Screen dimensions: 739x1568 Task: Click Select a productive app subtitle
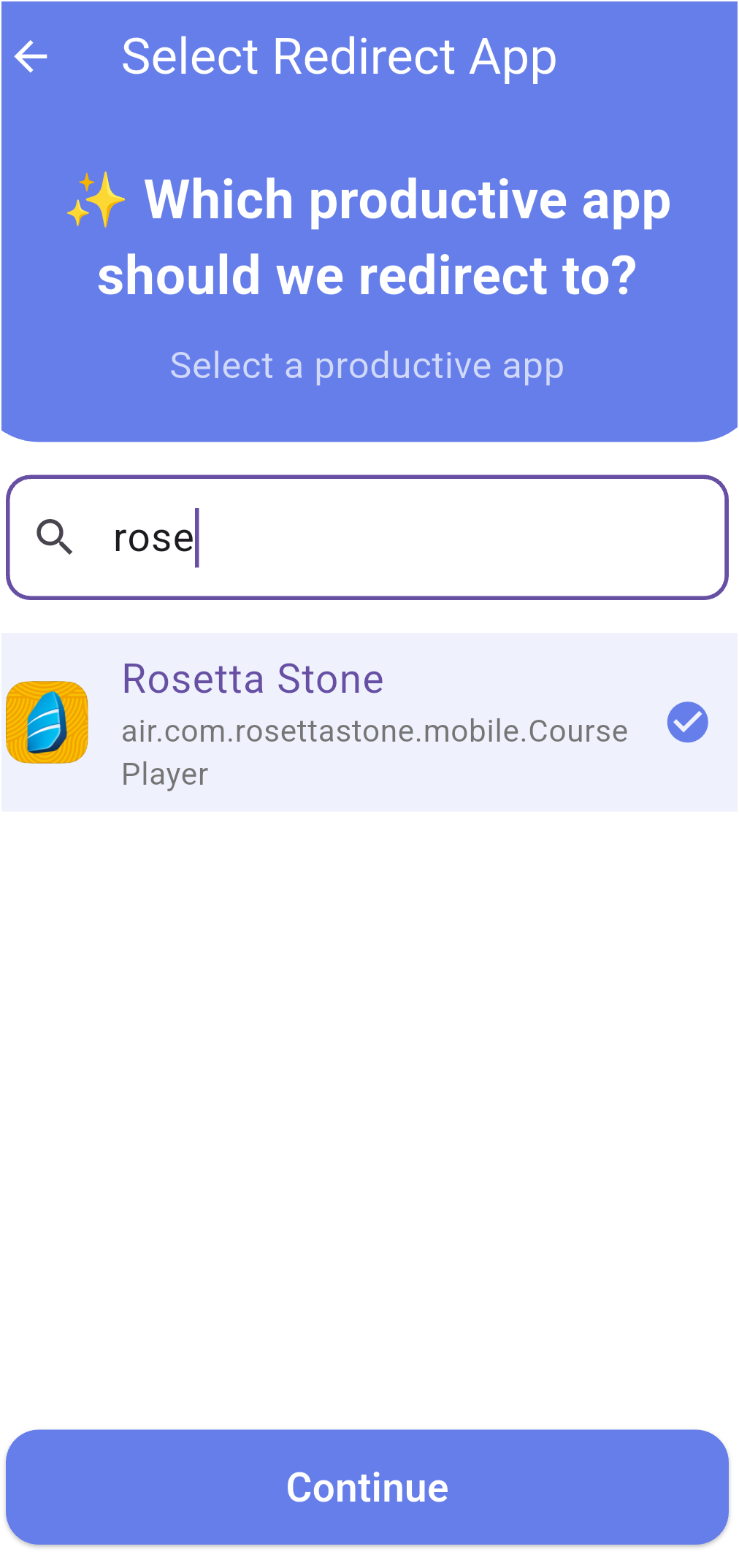coord(367,365)
